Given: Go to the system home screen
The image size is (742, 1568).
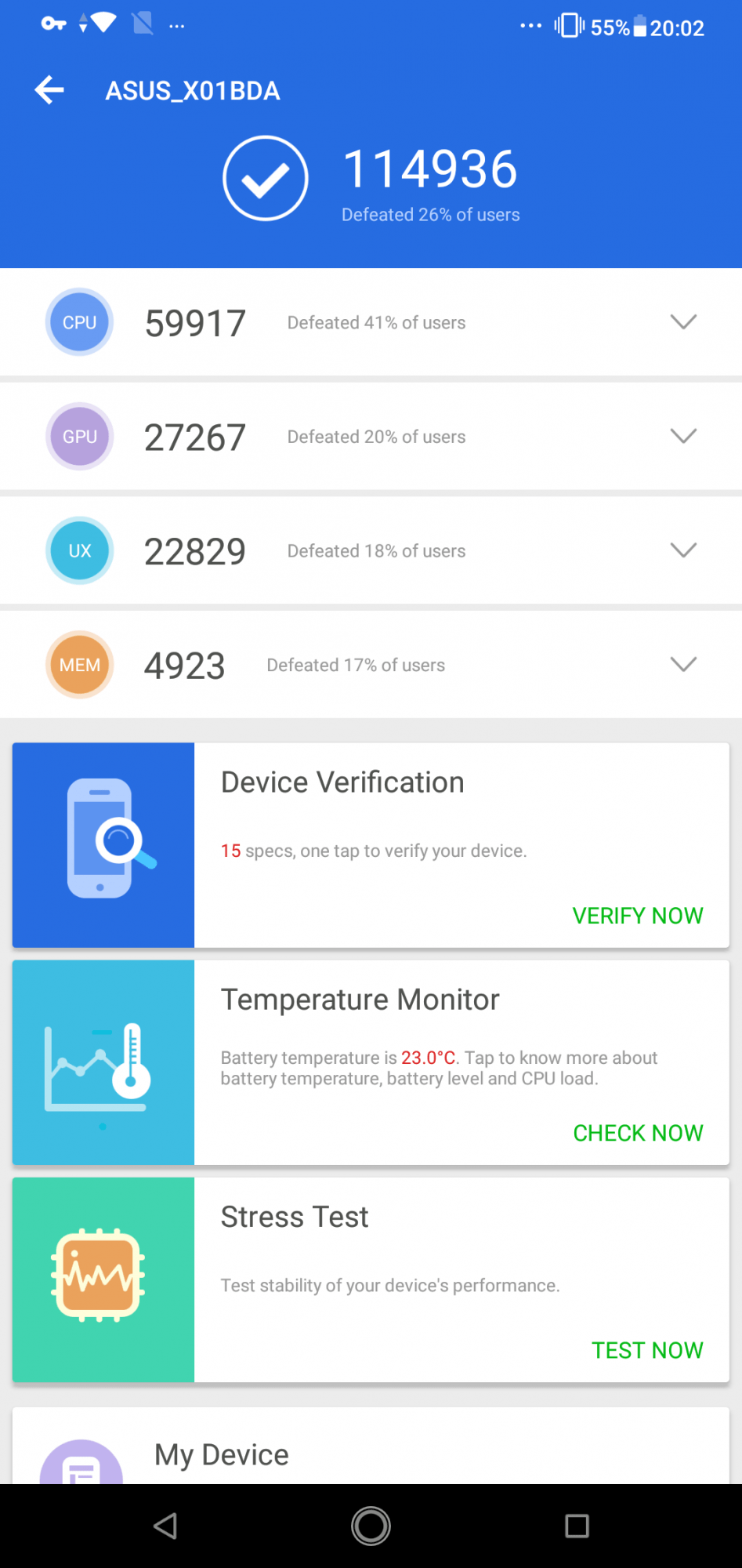Looking at the screenshot, I should pyautogui.click(x=371, y=1526).
